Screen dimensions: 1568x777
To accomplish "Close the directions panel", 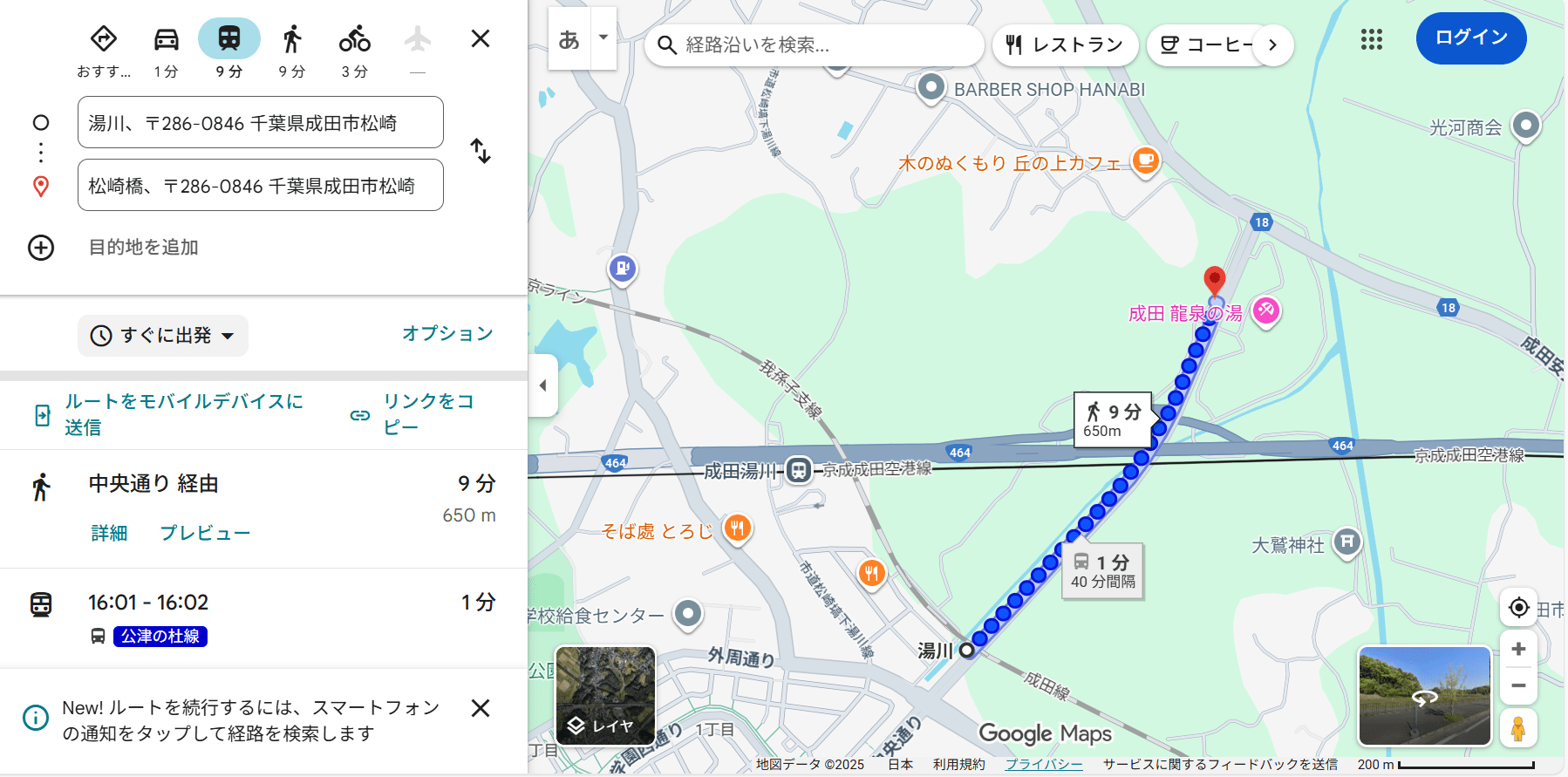I will (x=480, y=38).
